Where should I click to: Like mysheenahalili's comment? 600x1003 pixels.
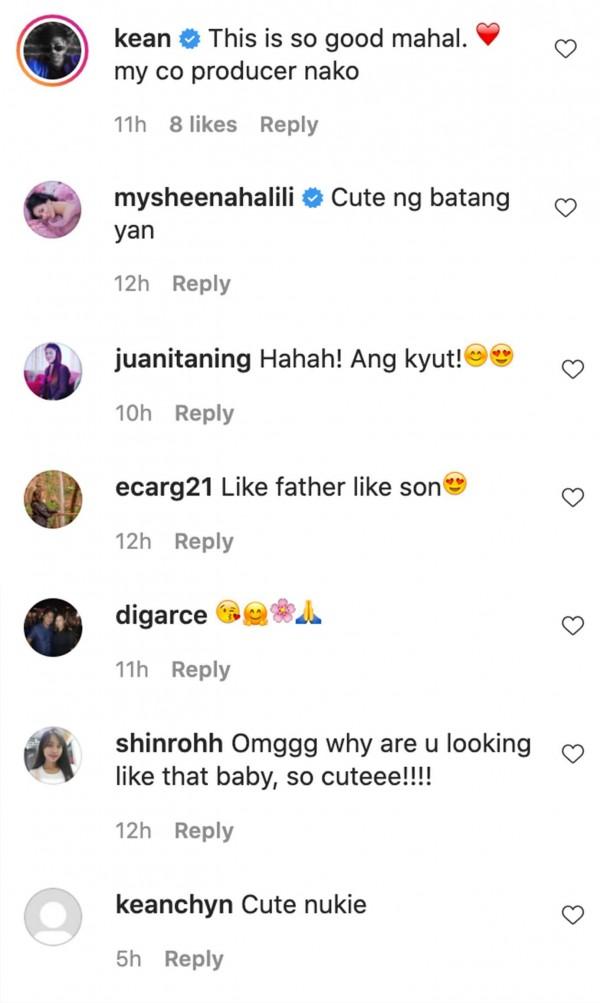tap(566, 208)
